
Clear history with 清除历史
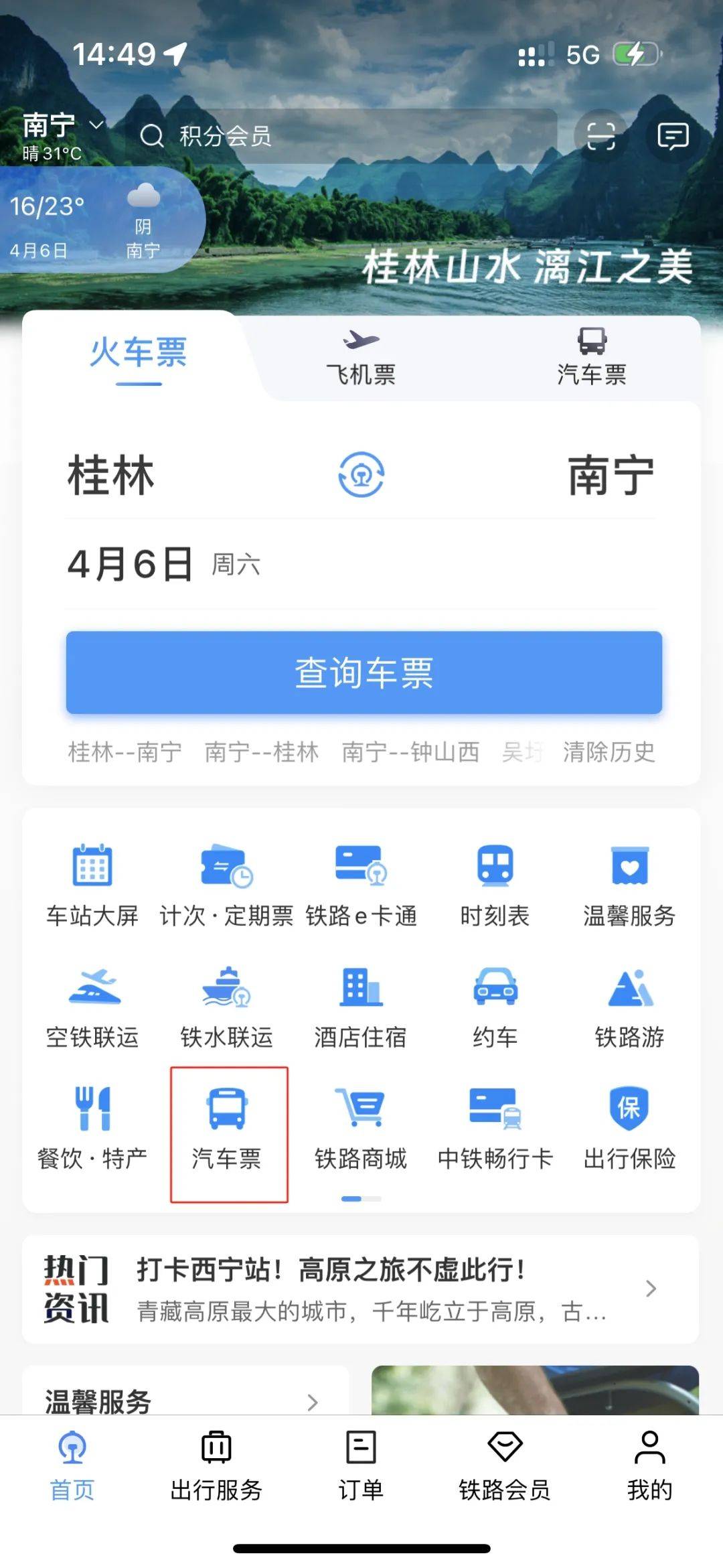click(x=609, y=752)
